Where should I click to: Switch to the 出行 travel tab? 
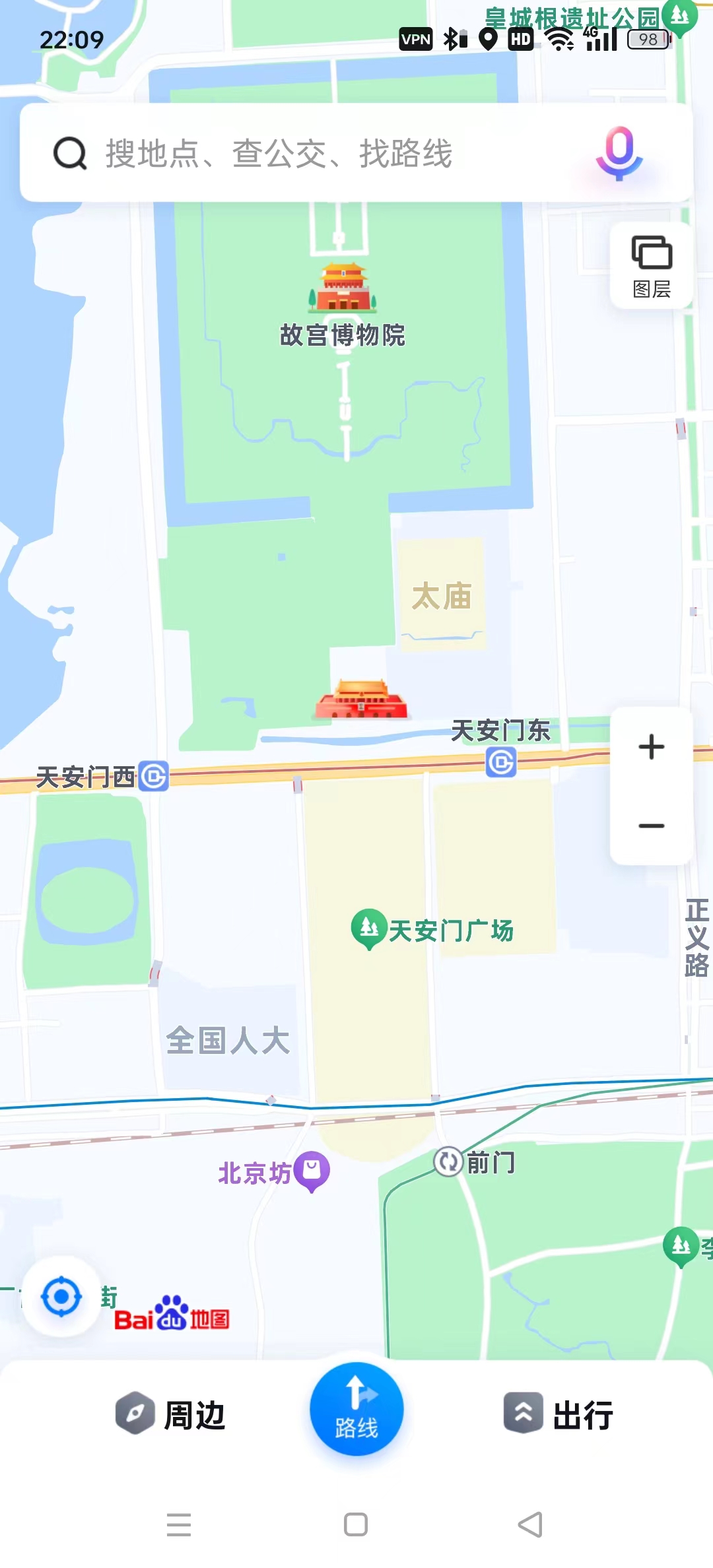560,1415
